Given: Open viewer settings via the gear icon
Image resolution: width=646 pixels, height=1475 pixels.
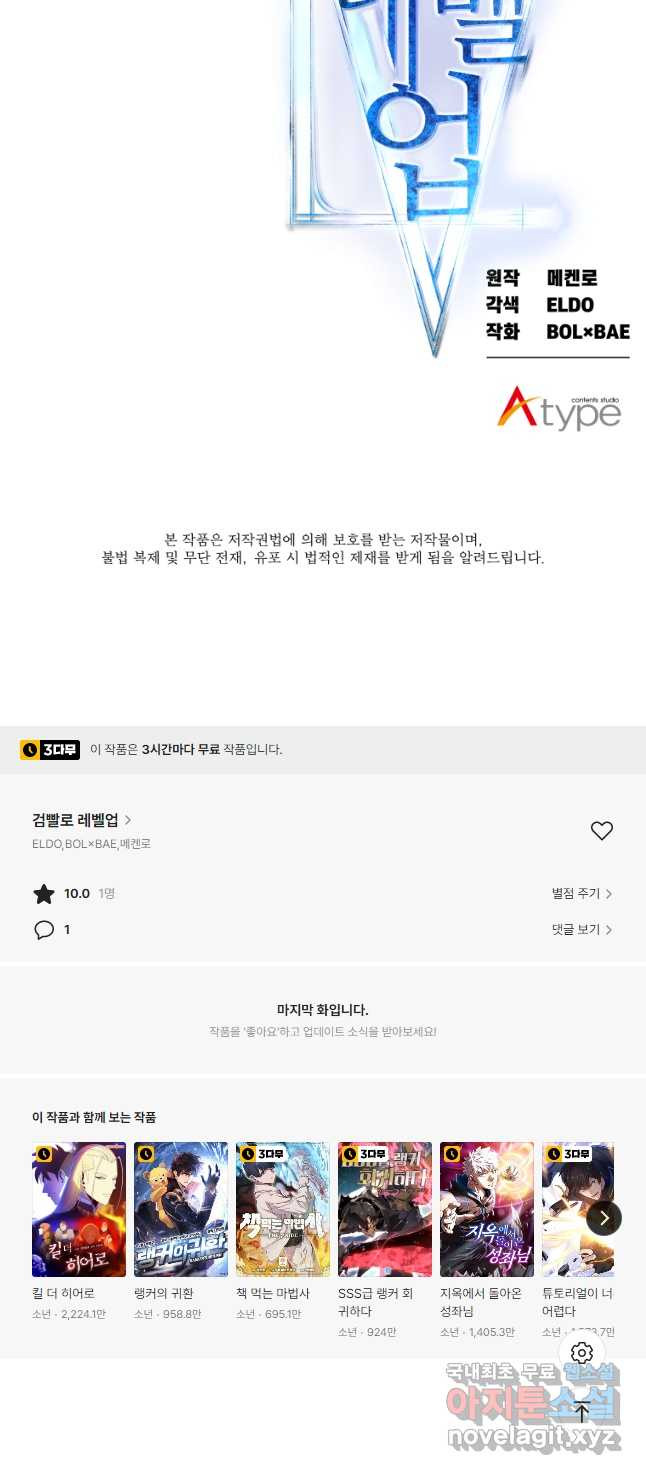Looking at the screenshot, I should (582, 1354).
